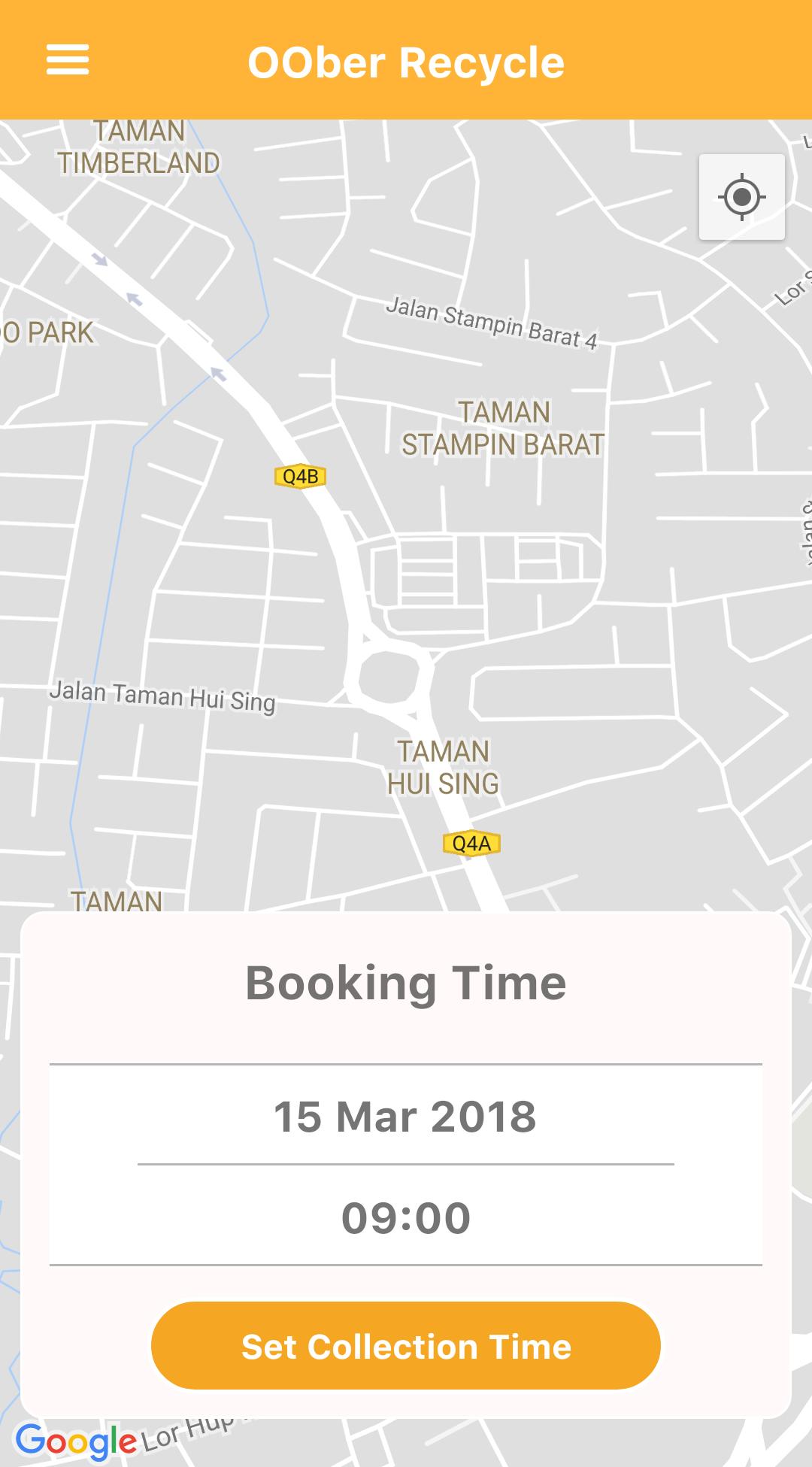
Task: Open the hamburger drawer menu
Action: 68,60
